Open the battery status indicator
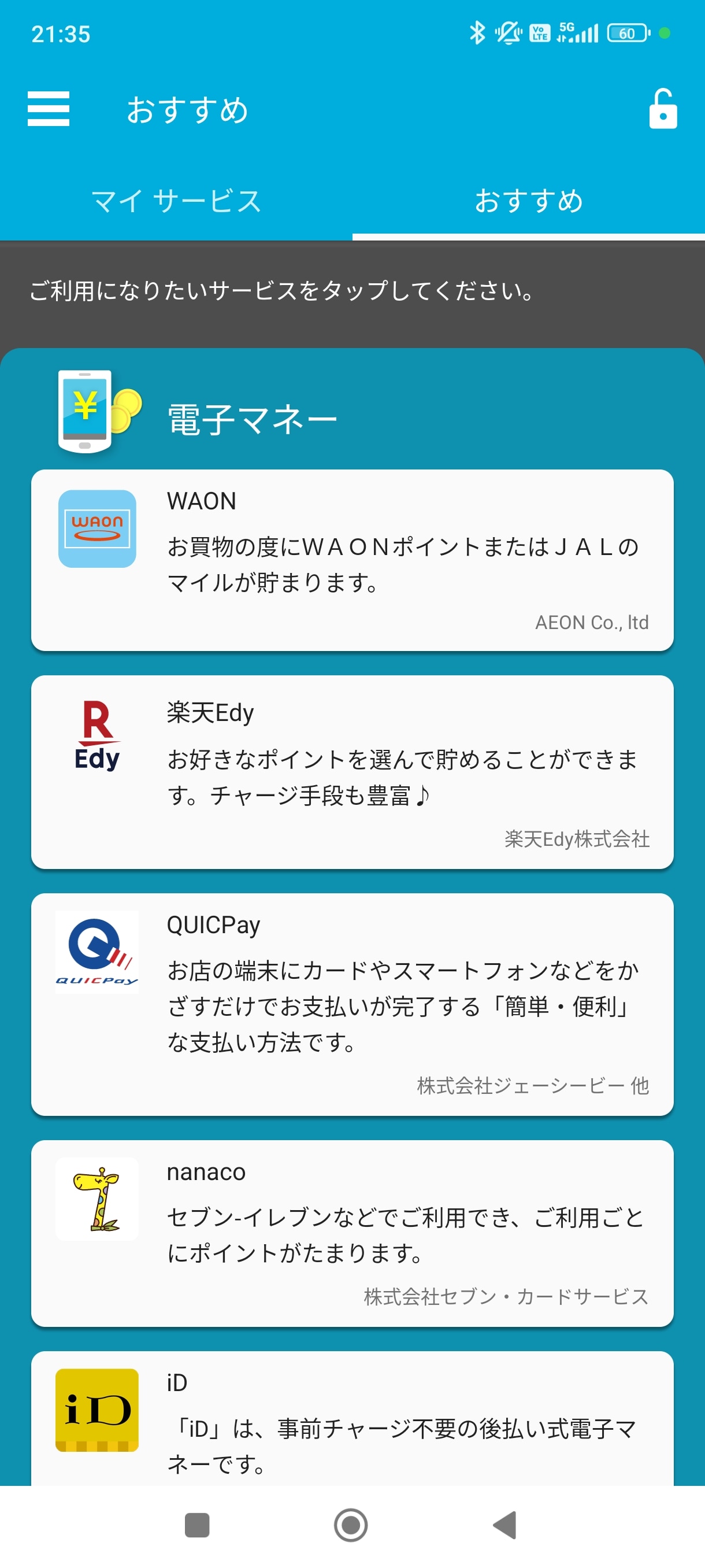This screenshot has height=1568, width=705. coord(626,34)
